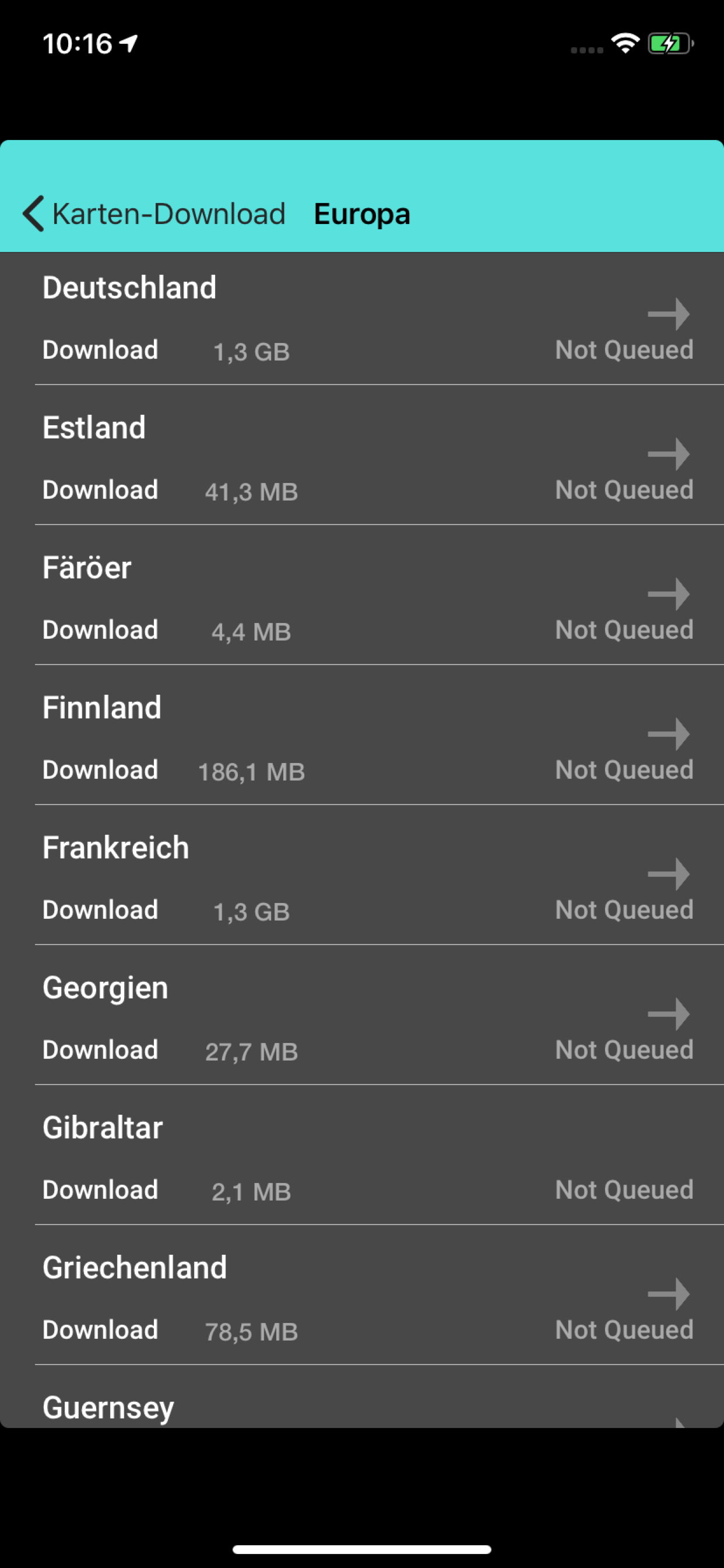
Task: Download the Georgien map
Action: tap(100, 1050)
